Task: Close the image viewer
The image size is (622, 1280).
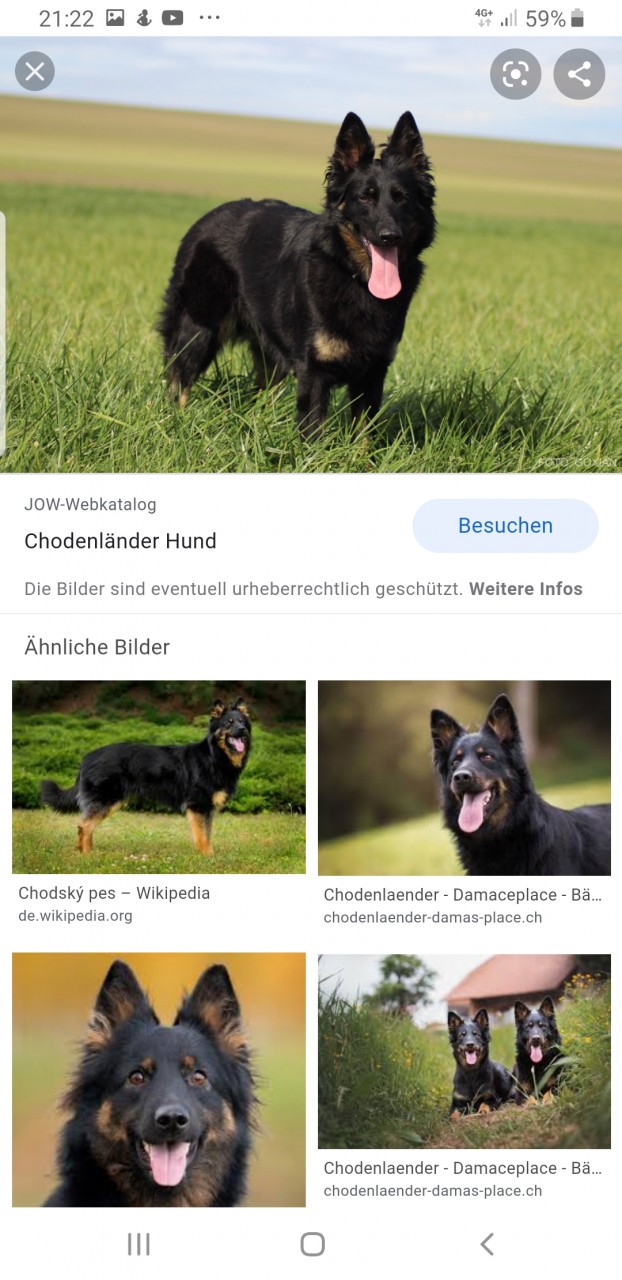Action: [35, 72]
